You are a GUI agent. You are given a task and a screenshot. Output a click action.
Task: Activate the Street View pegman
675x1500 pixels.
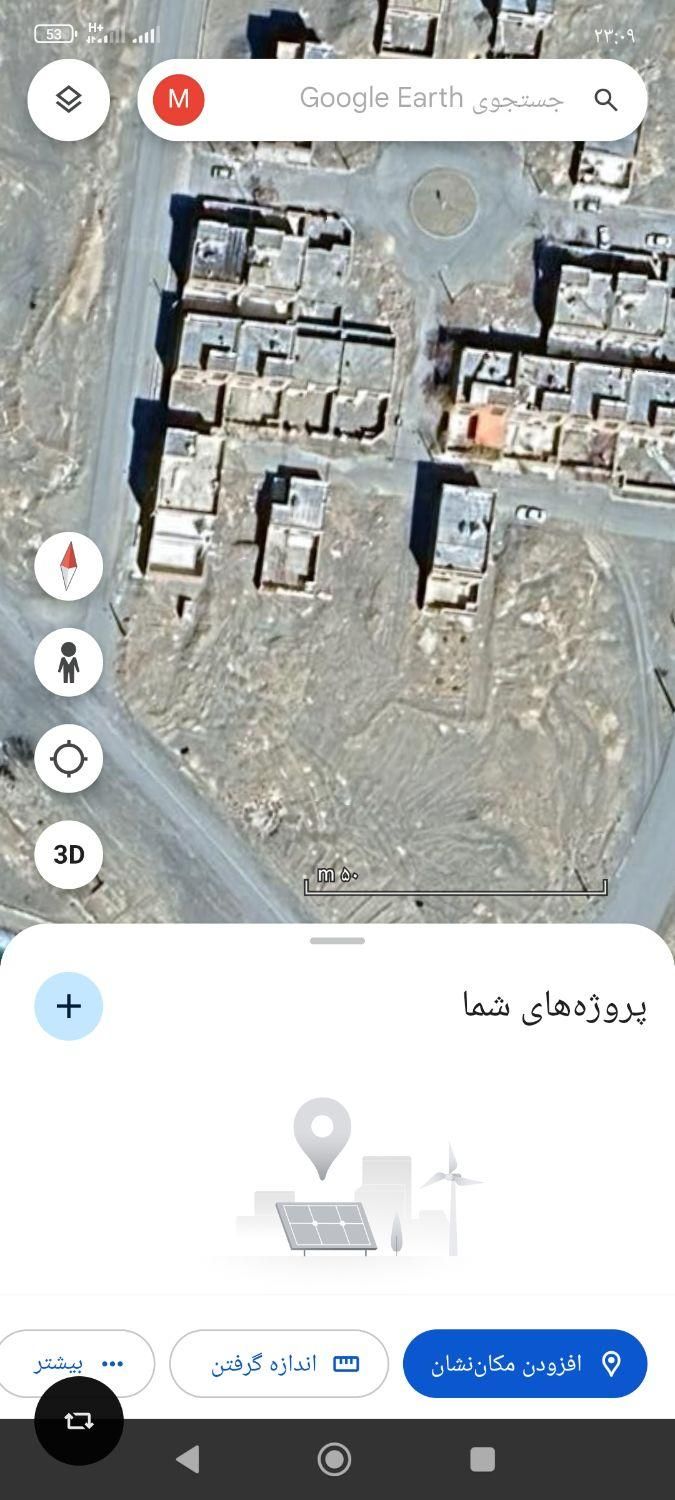[68, 662]
